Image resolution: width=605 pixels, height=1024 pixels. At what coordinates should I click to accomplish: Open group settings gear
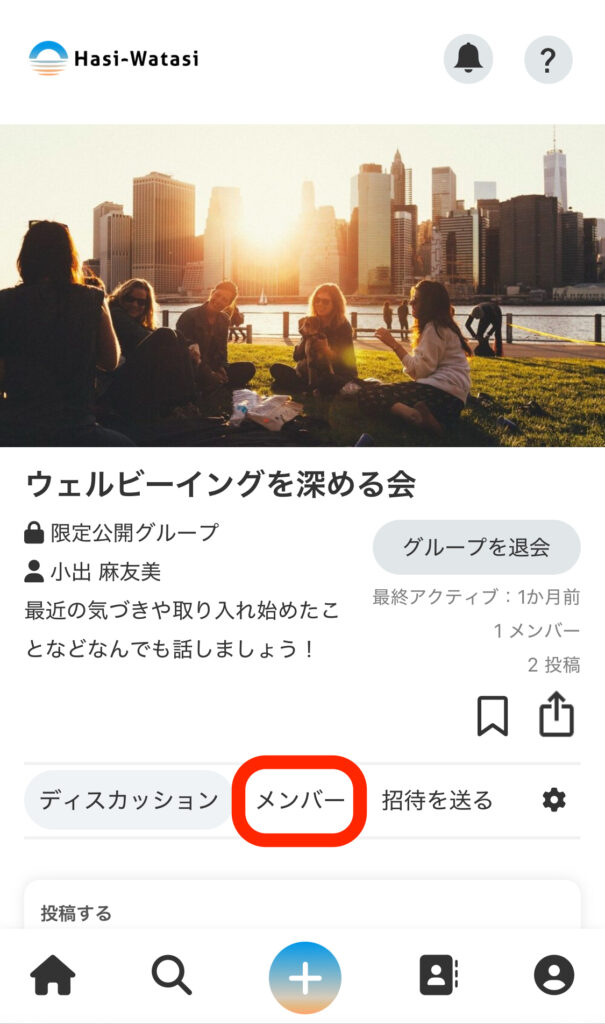tap(554, 800)
